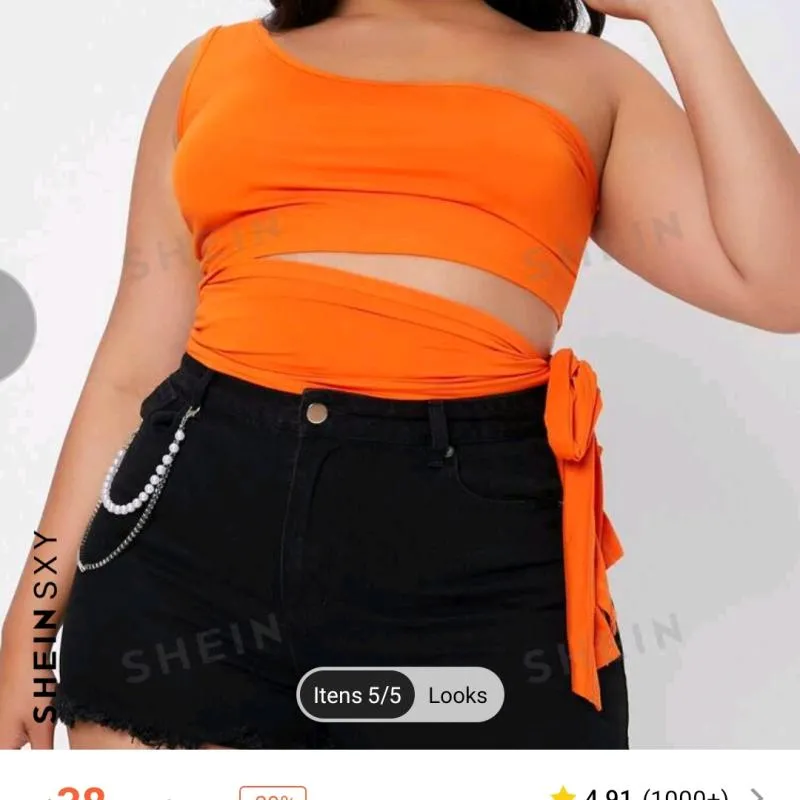Select the Itens 5/5 segment

click(357, 695)
